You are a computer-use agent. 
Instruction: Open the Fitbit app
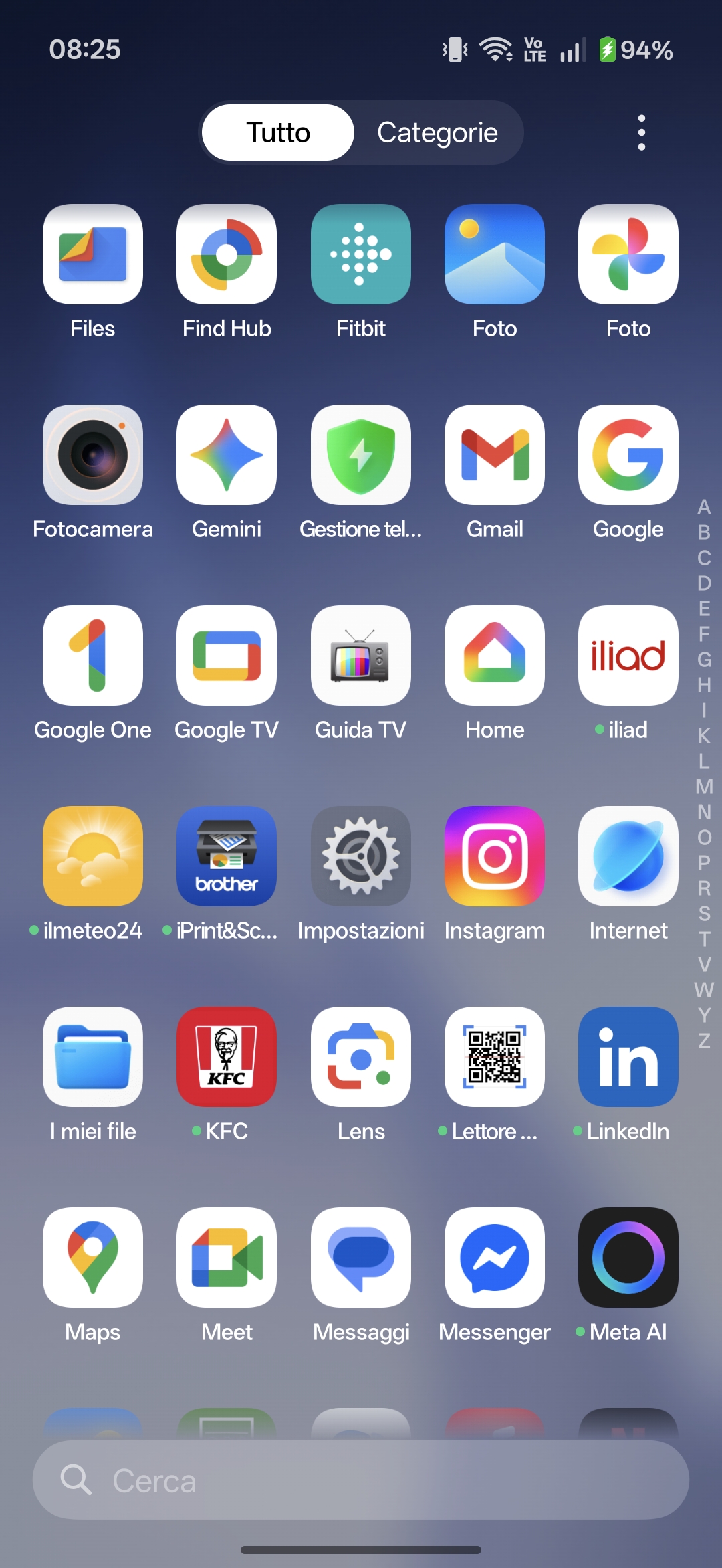[x=361, y=254]
